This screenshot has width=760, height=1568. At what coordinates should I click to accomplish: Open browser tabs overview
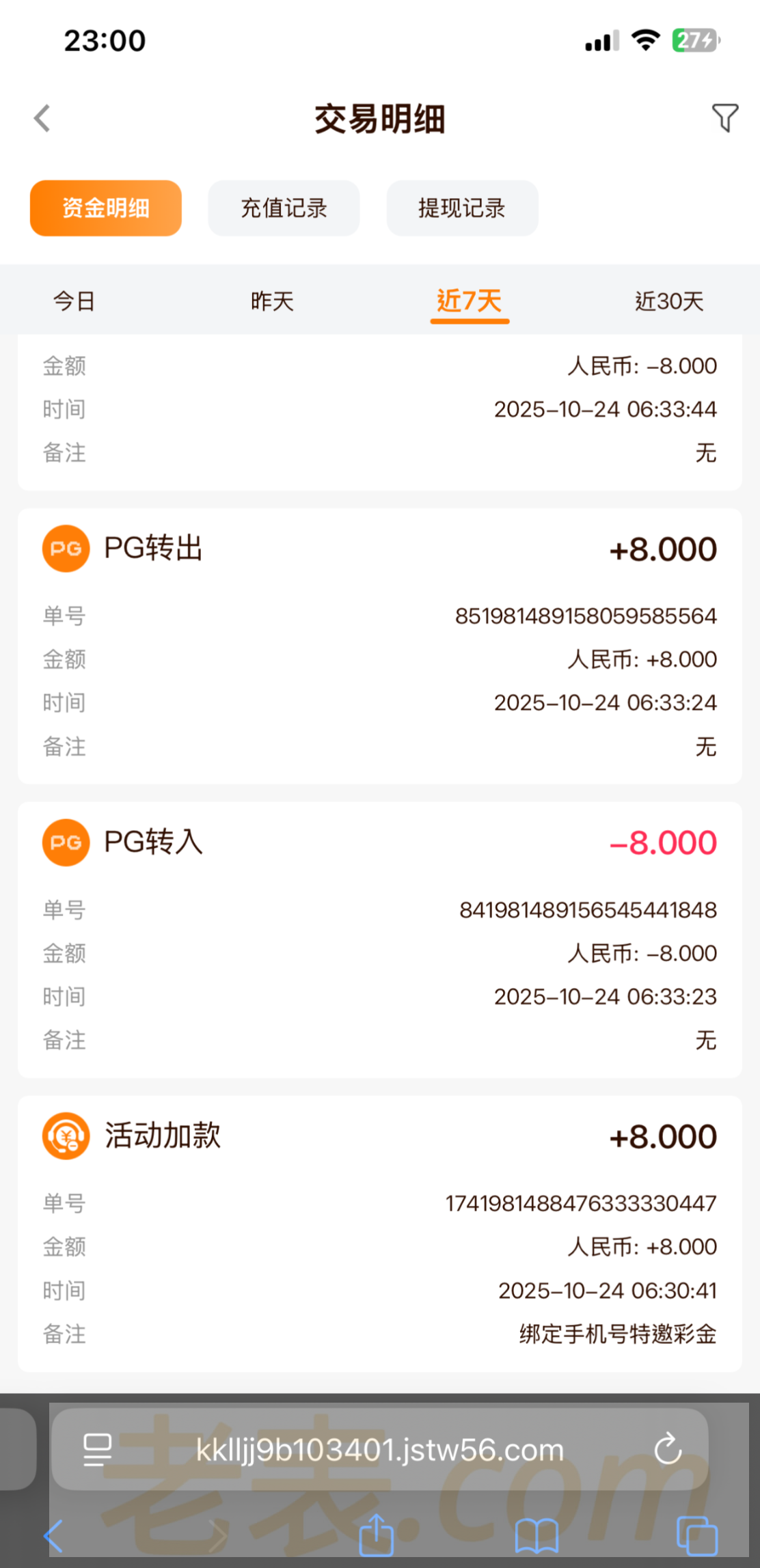696,1537
